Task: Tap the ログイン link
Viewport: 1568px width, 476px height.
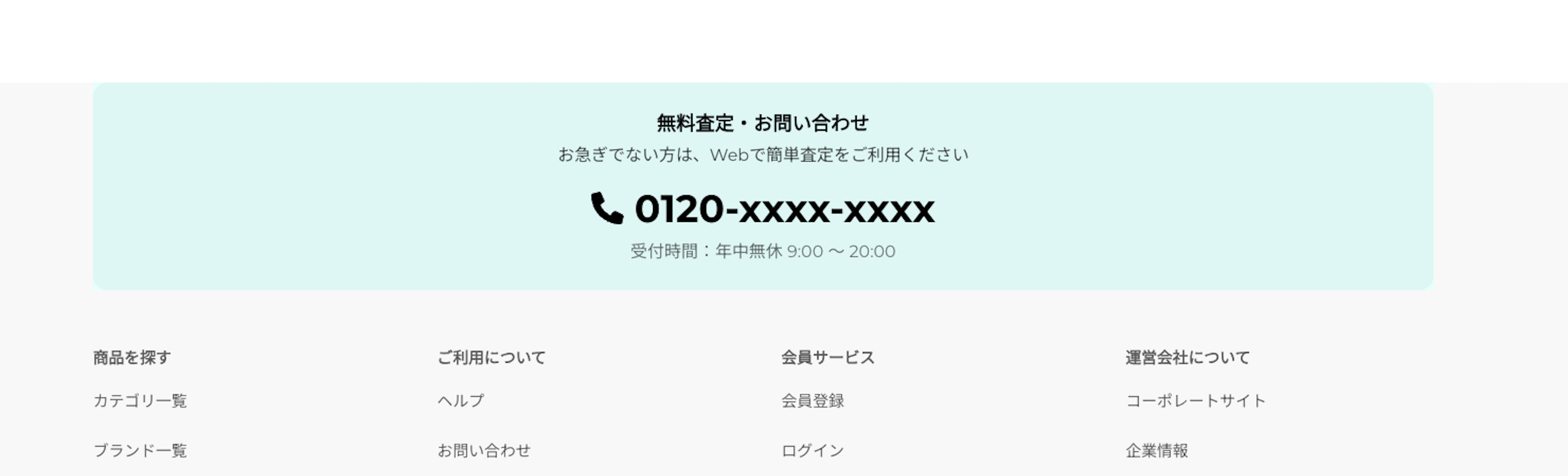Action: coord(812,450)
